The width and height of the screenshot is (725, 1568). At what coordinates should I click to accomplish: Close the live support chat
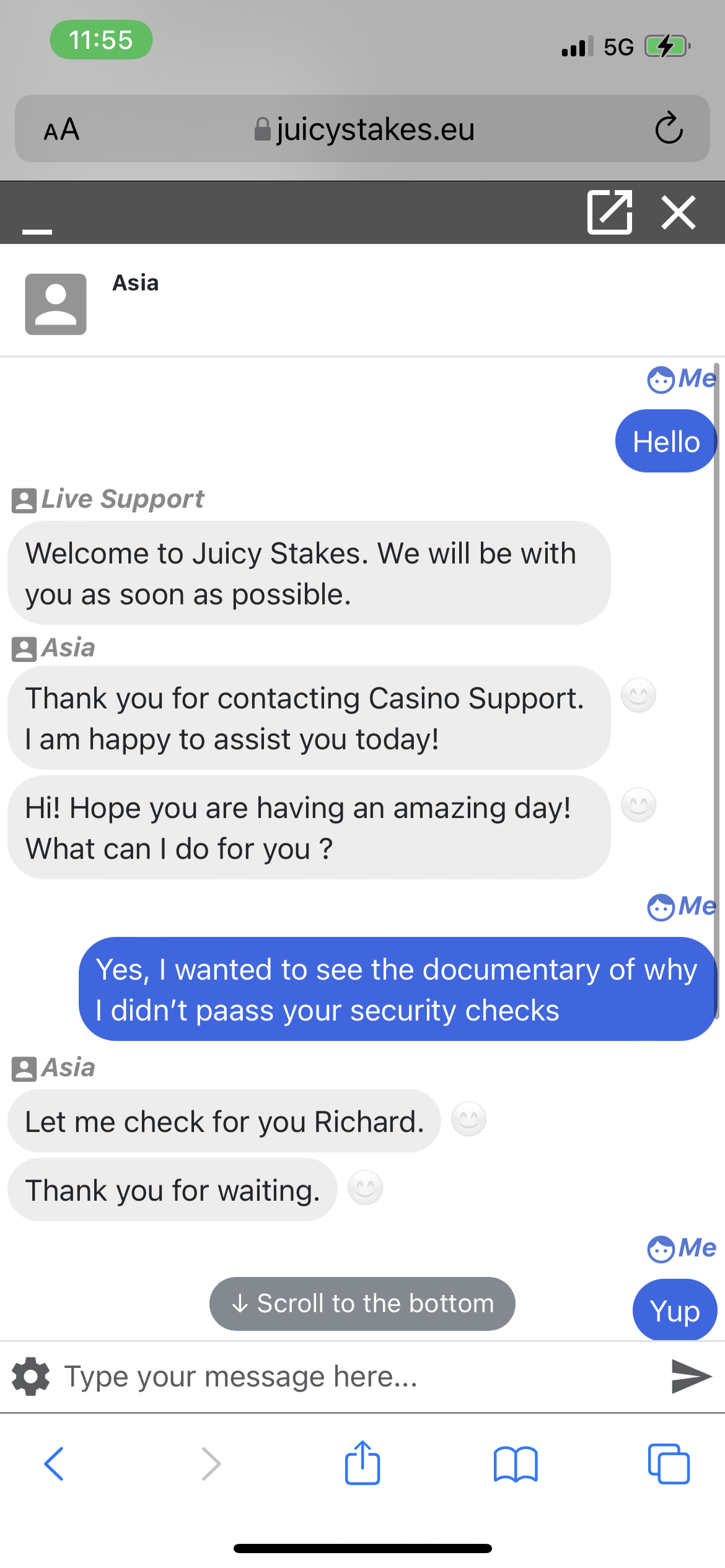tap(679, 212)
